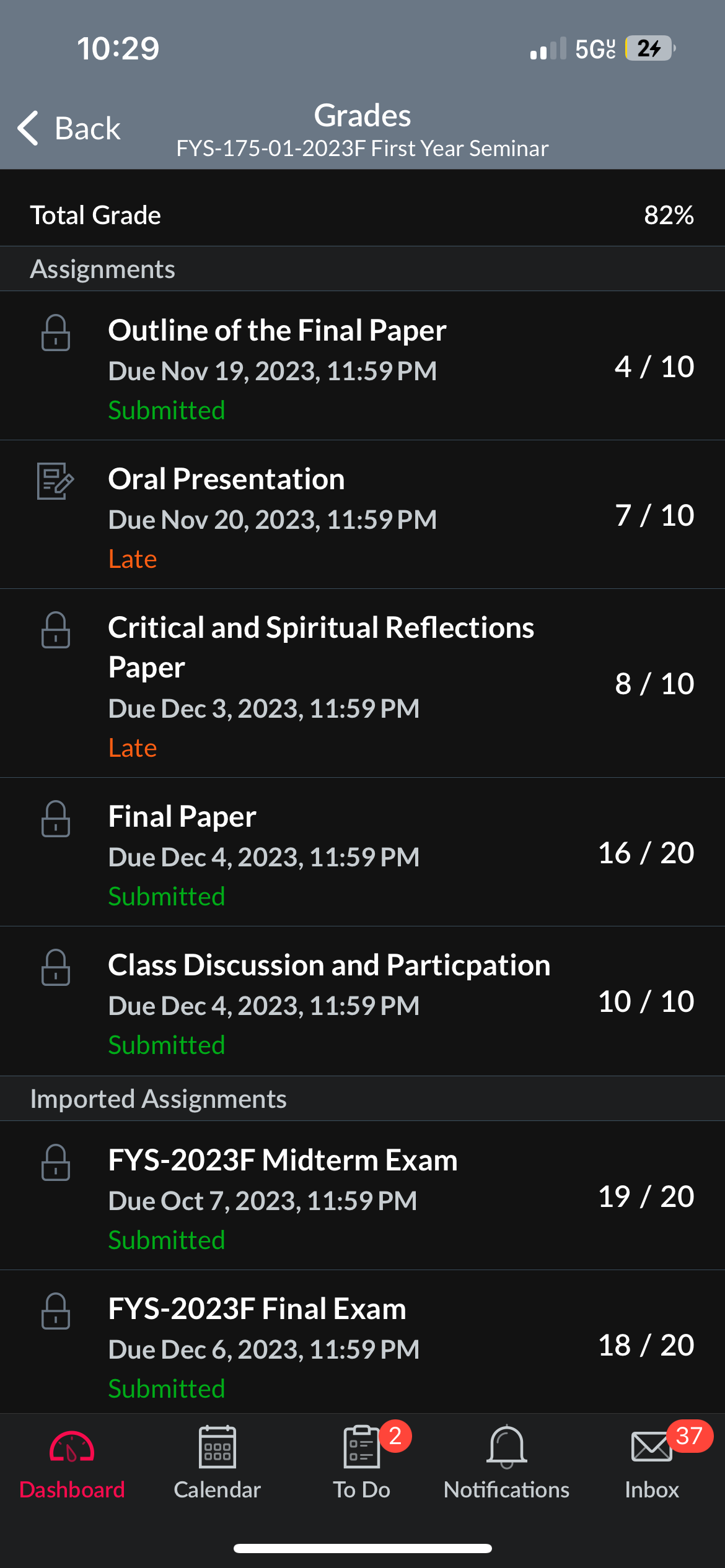This screenshot has height=1568, width=725.
Task: Open the Inbox tab
Action: click(x=652, y=1465)
